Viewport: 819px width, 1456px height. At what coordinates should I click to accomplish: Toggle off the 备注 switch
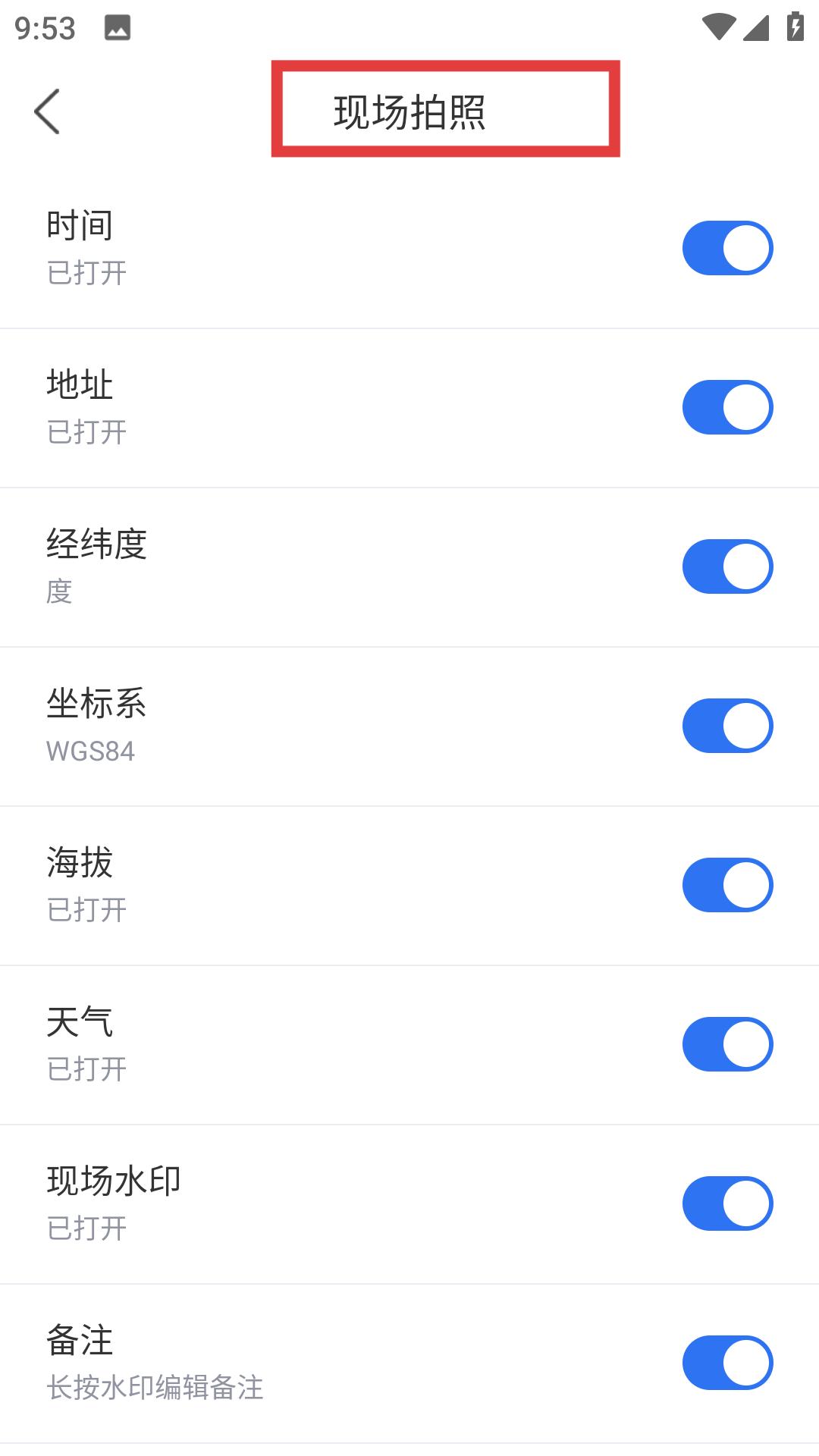pyautogui.click(x=726, y=1363)
